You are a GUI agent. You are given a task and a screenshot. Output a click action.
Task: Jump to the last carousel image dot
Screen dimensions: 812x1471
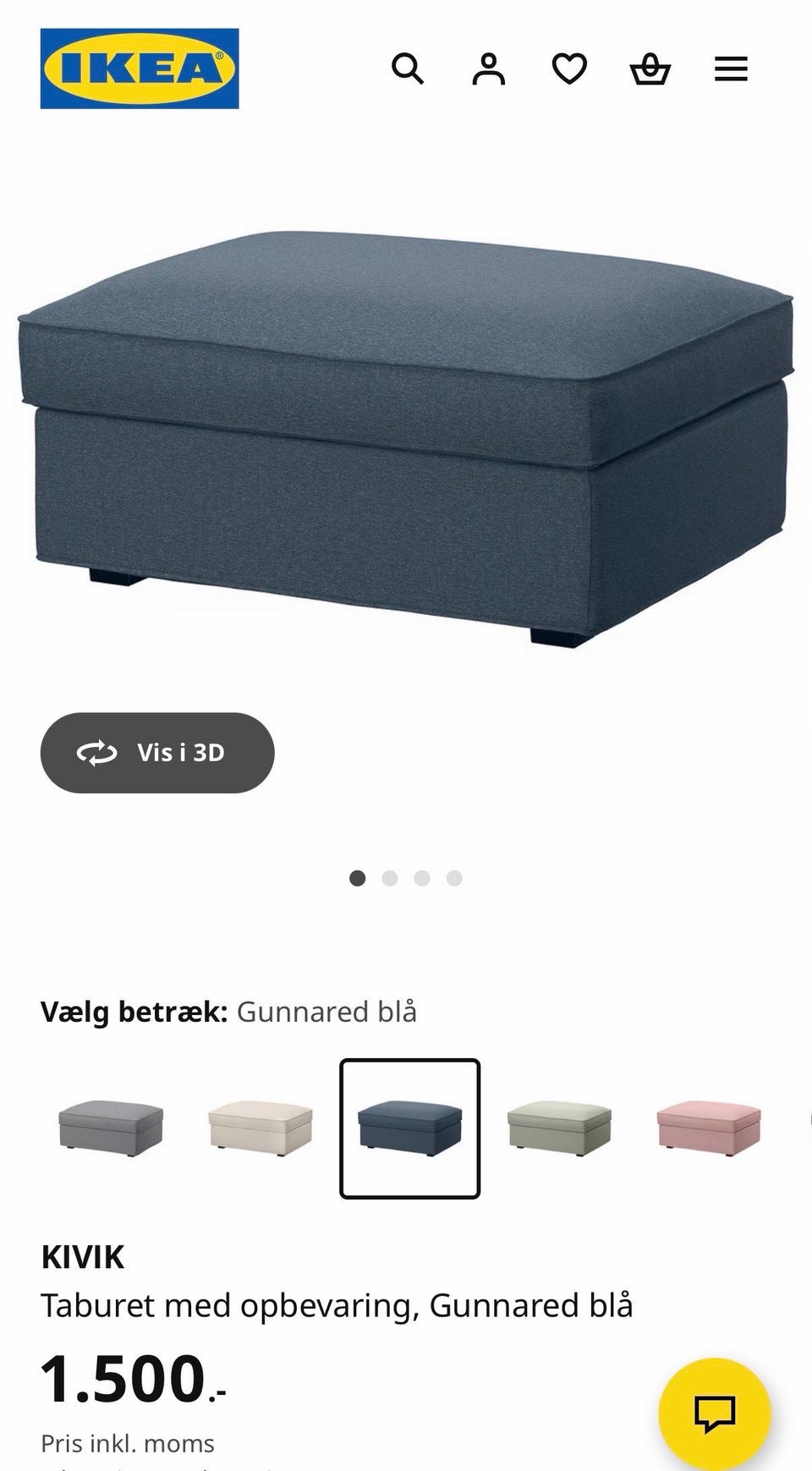coord(455,879)
